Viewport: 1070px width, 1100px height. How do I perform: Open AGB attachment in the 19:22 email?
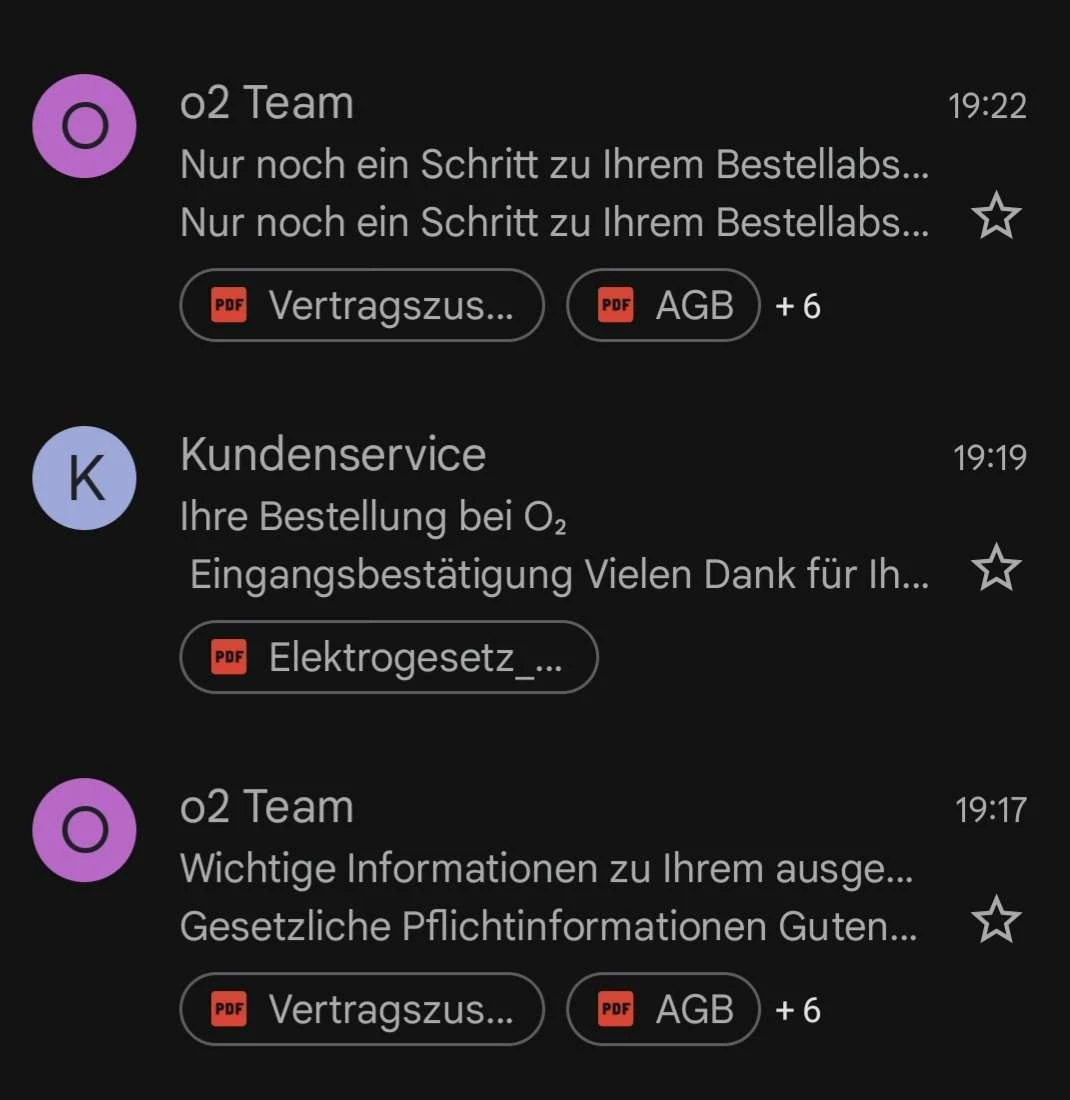tap(663, 305)
